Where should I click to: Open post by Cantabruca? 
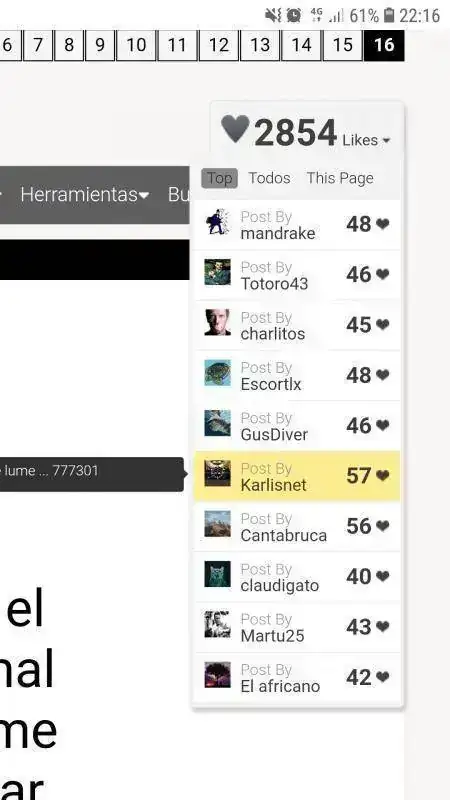(x=297, y=527)
